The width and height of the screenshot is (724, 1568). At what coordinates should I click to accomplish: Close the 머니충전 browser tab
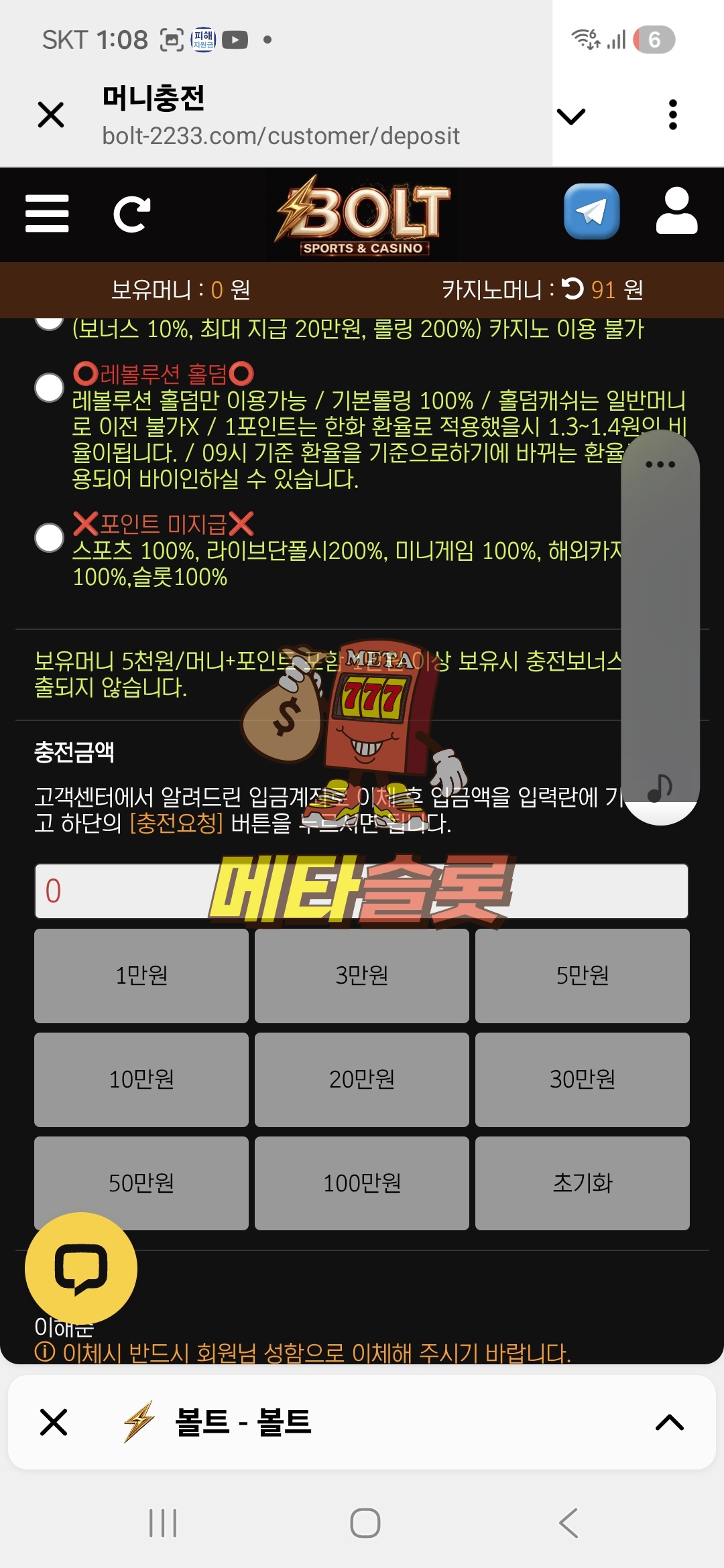coord(51,115)
